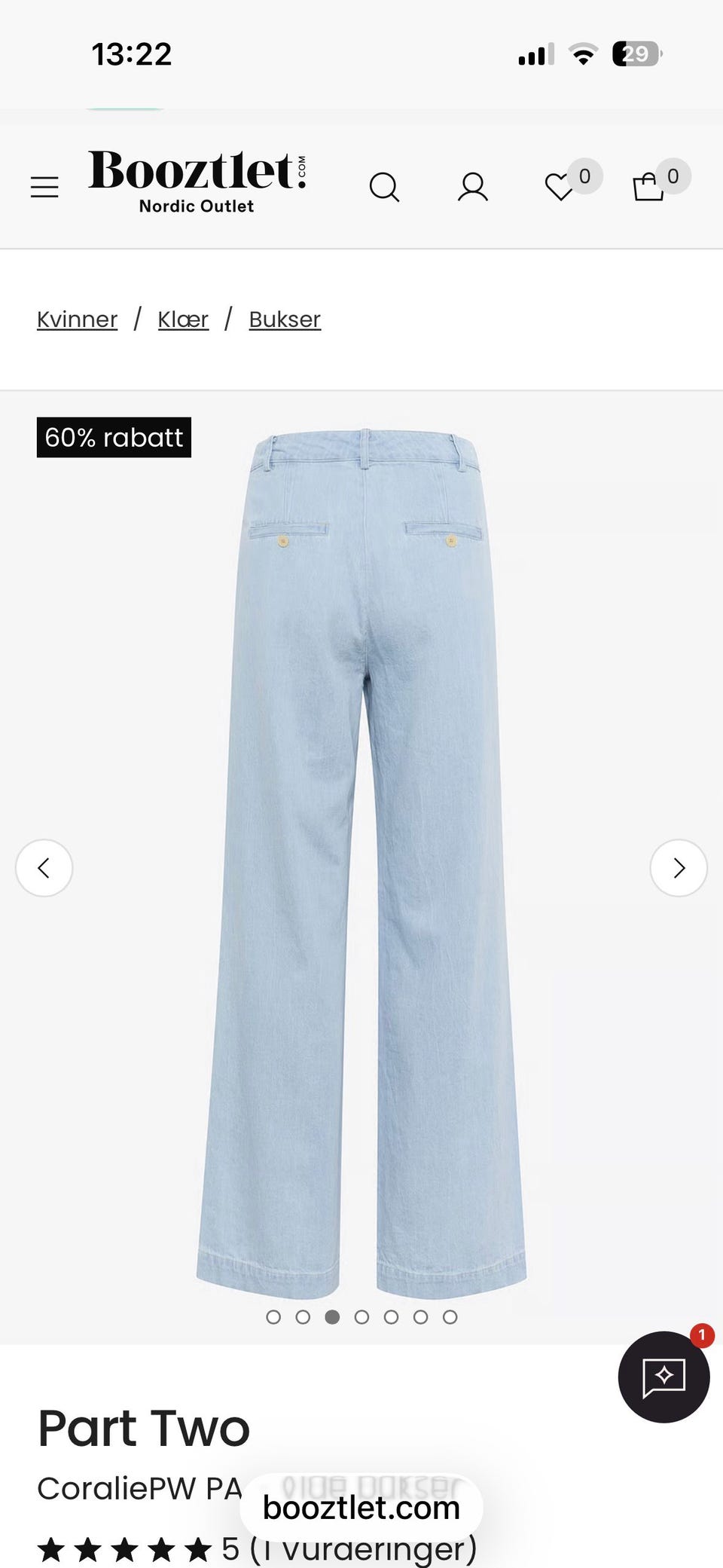Show the next product image
This screenshot has height=1568, width=723.
click(679, 868)
